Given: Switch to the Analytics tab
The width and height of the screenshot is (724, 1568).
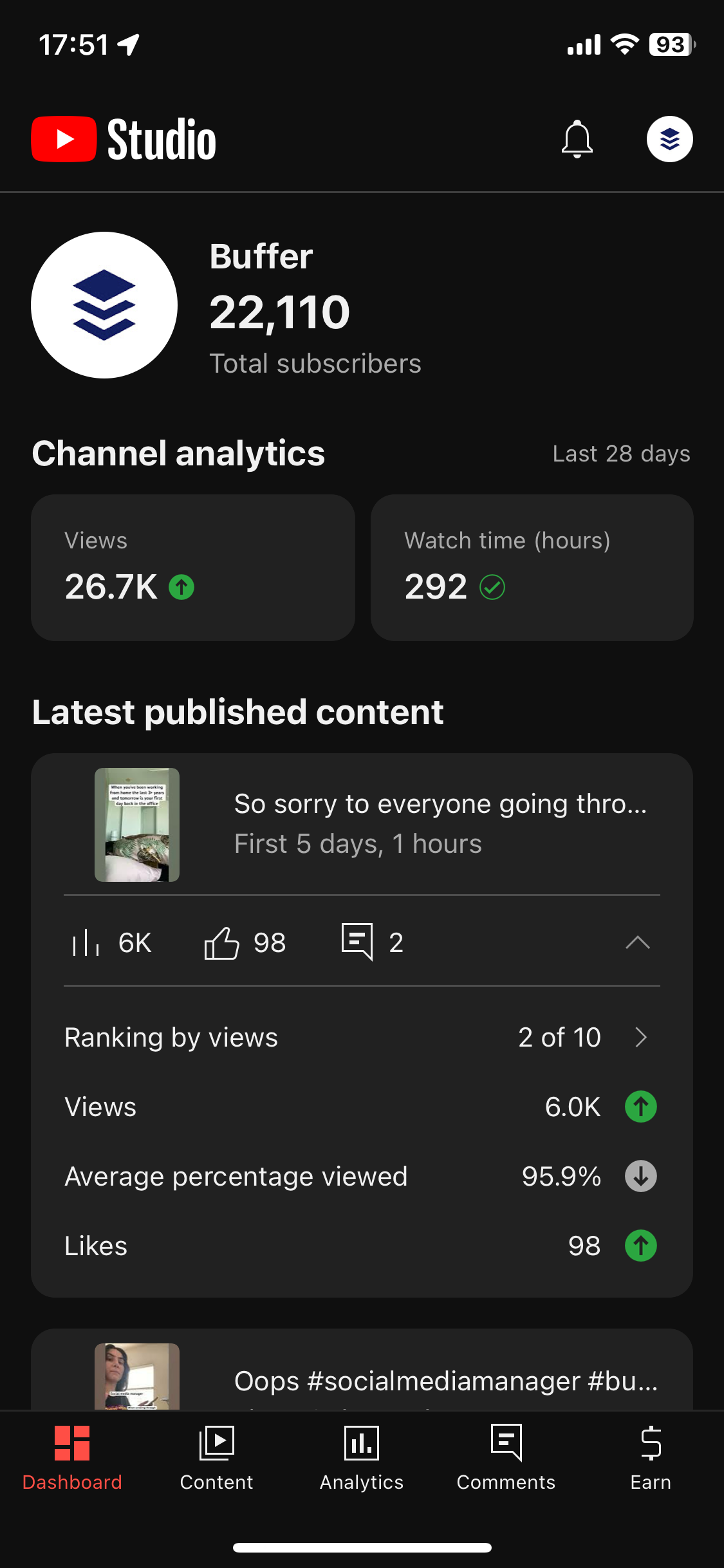Looking at the screenshot, I should point(362,1457).
